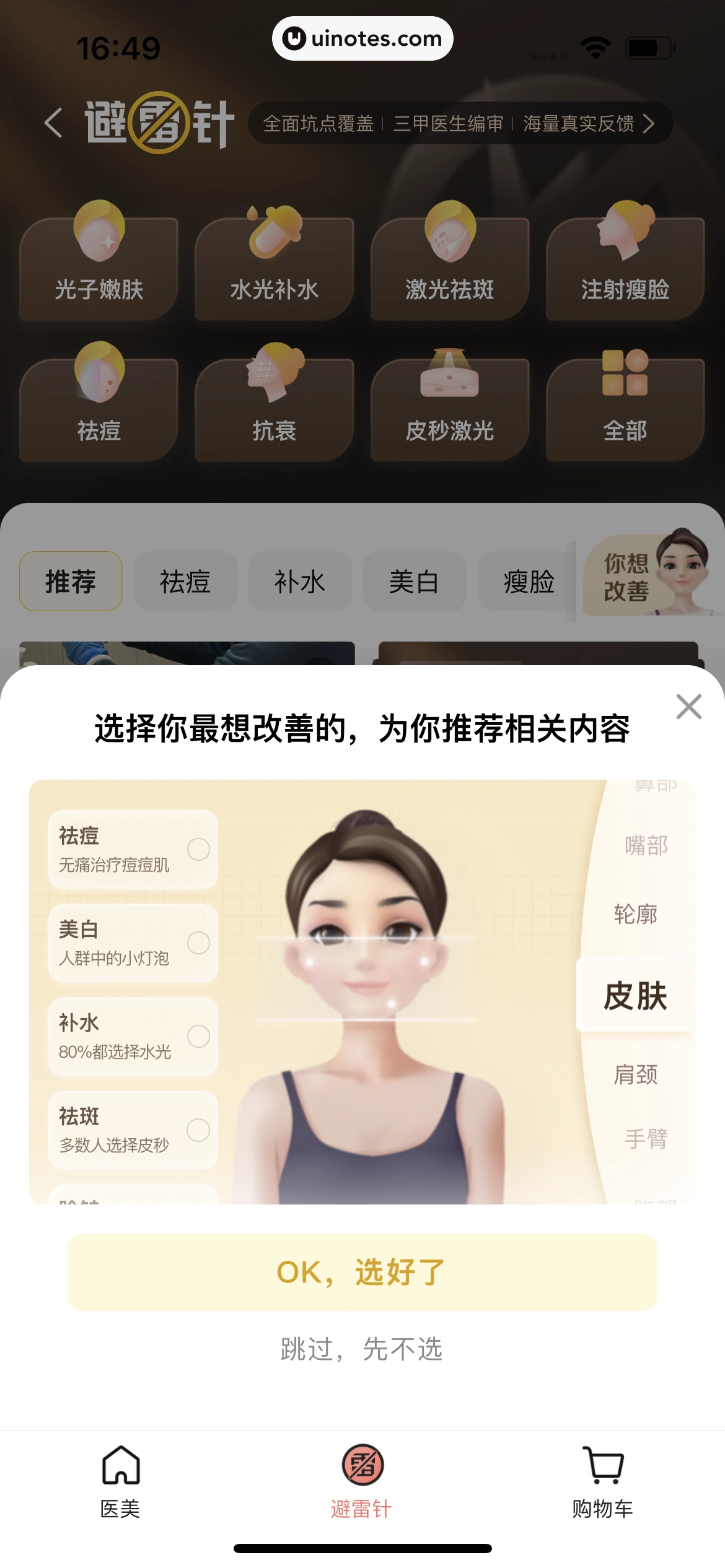This screenshot has width=725, height=1568.
Task: Select 皮肤 in the body part list
Action: (x=635, y=996)
